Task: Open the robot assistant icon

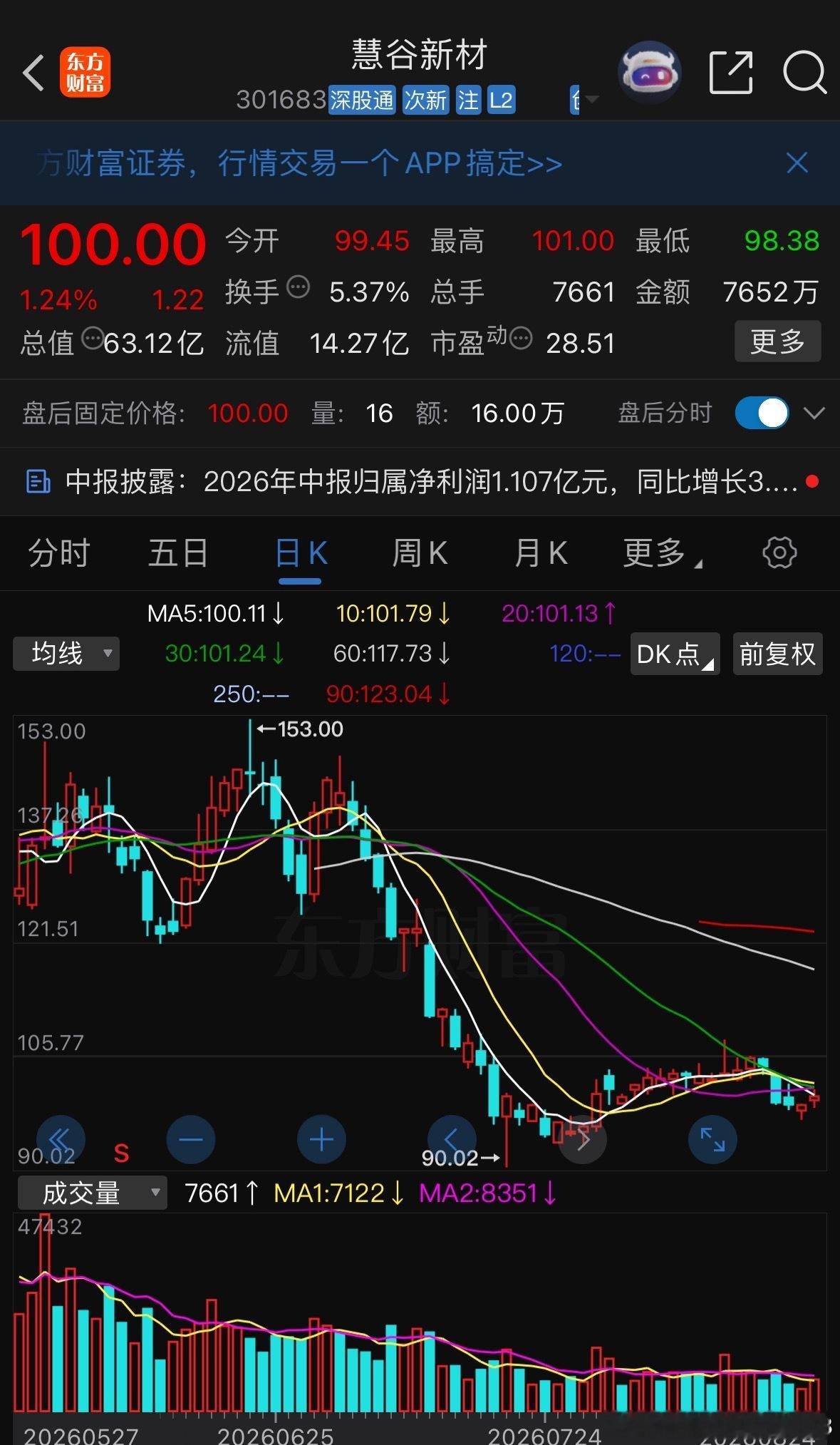Action: (649, 72)
